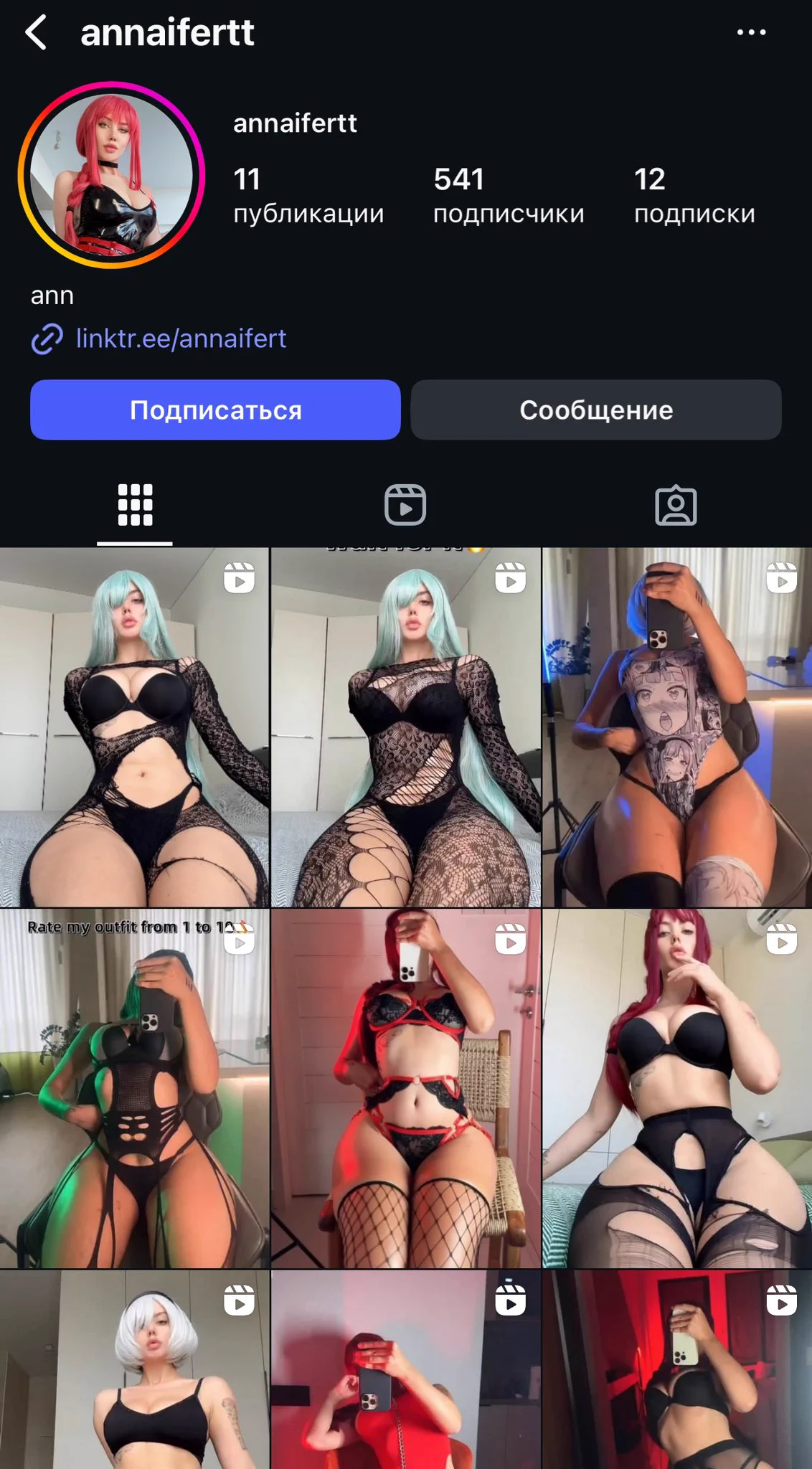Go back using the top arrow
Image resolution: width=812 pixels, height=1469 pixels.
click(36, 32)
